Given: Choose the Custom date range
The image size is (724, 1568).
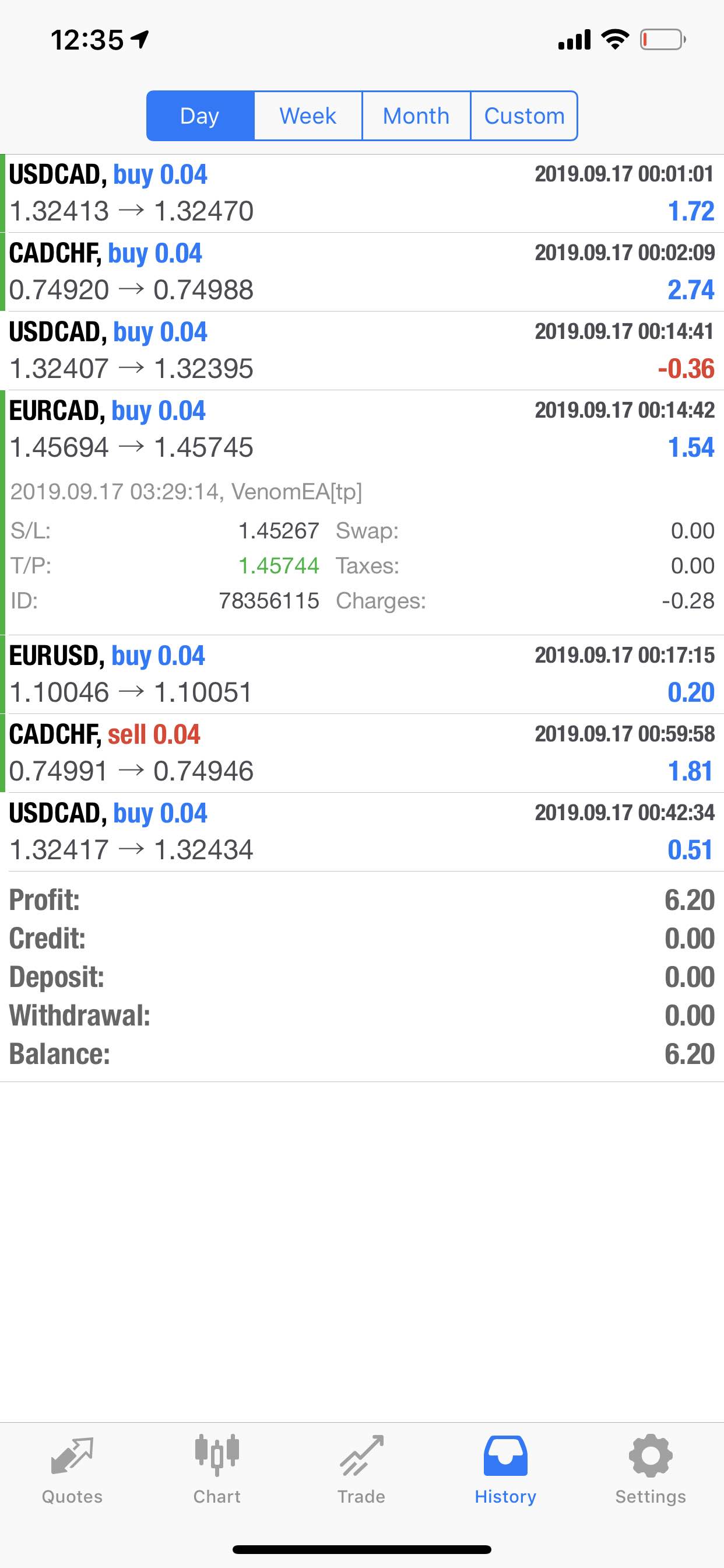Looking at the screenshot, I should 524,116.
